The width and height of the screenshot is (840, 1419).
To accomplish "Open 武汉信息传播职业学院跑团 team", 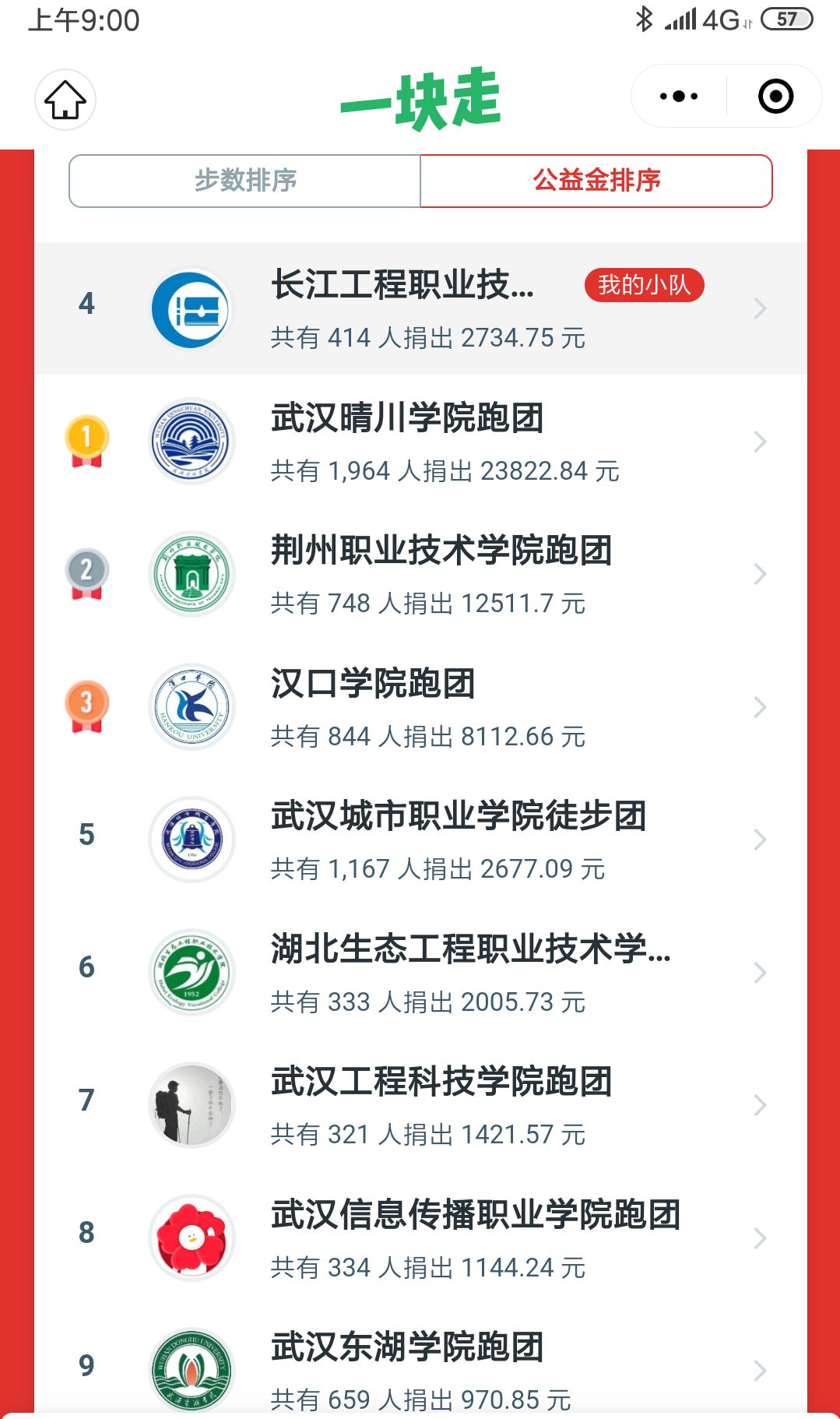I will pyautogui.click(x=420, y=1238).
